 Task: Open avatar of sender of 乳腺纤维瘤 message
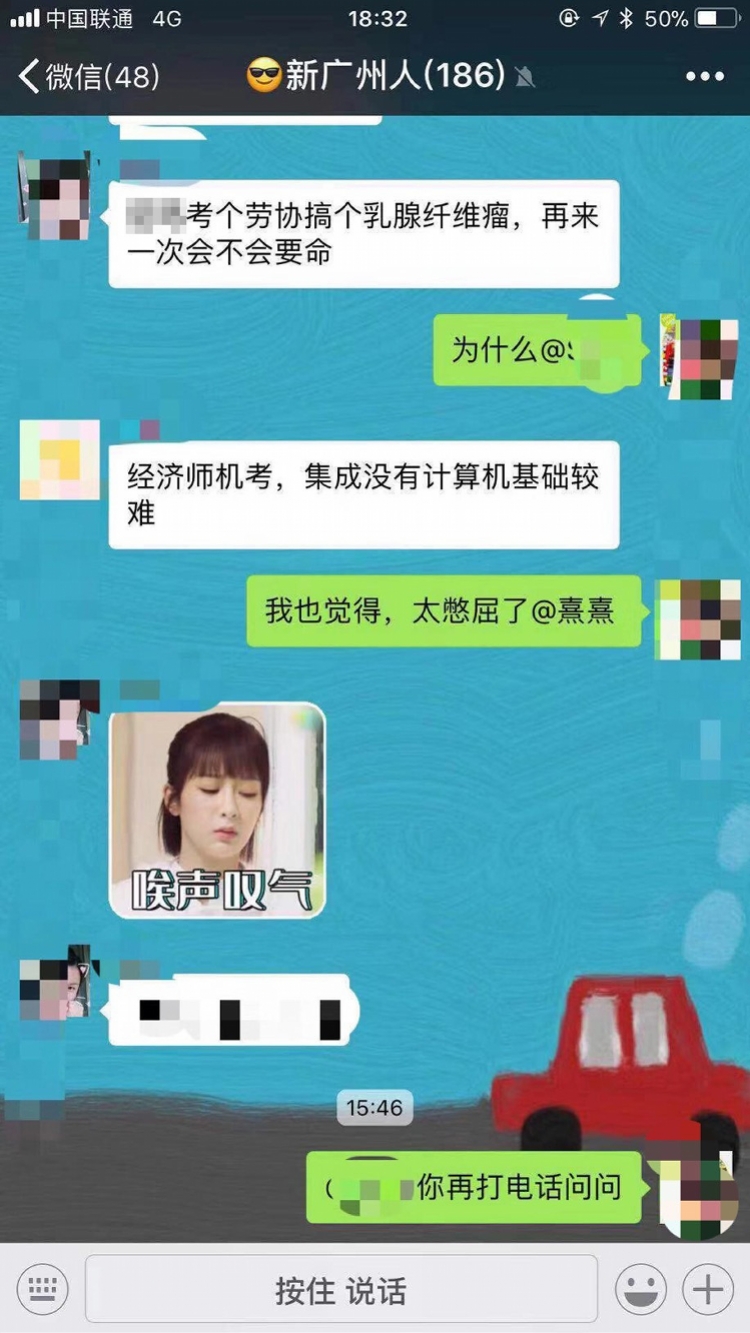(55, 194)
